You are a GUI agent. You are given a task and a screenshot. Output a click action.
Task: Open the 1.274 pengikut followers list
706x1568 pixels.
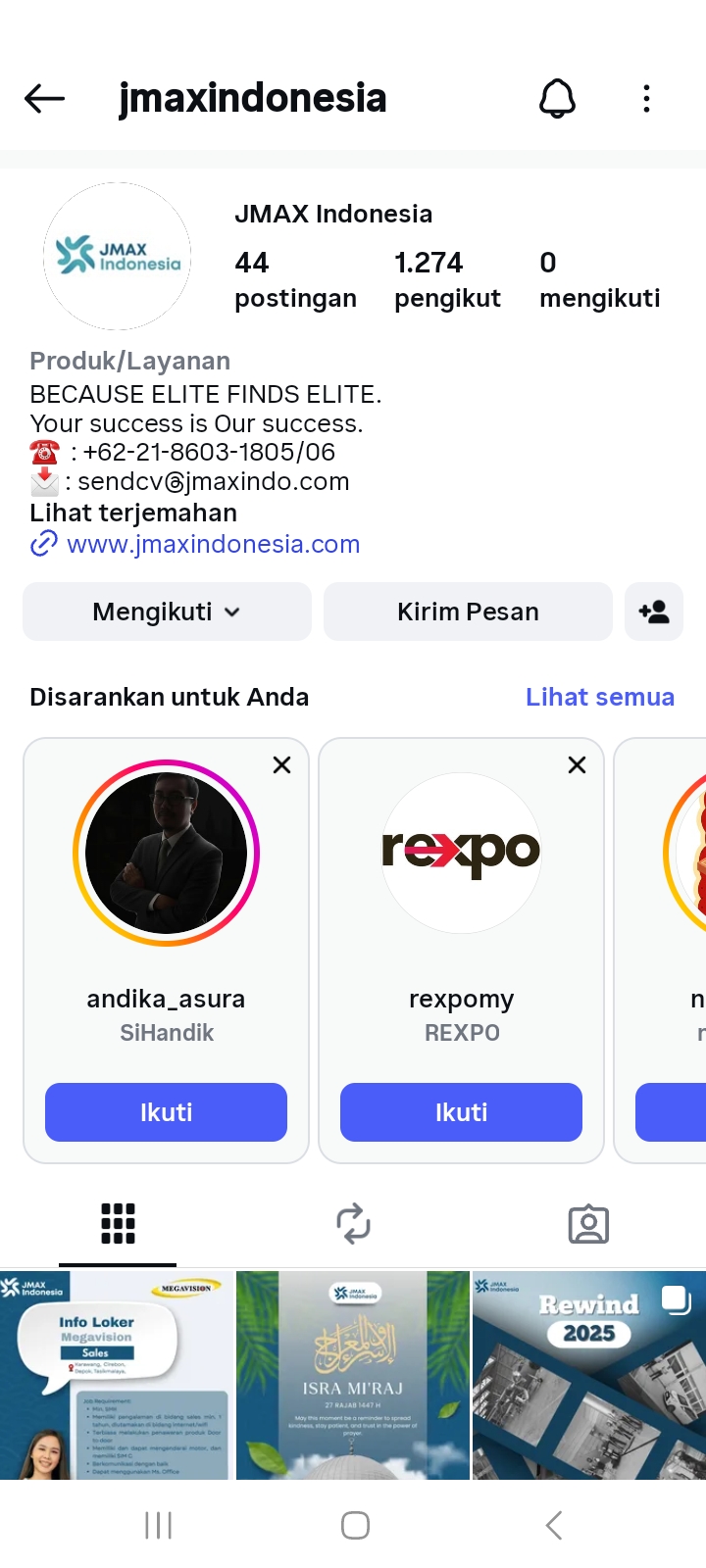[447, 279]
